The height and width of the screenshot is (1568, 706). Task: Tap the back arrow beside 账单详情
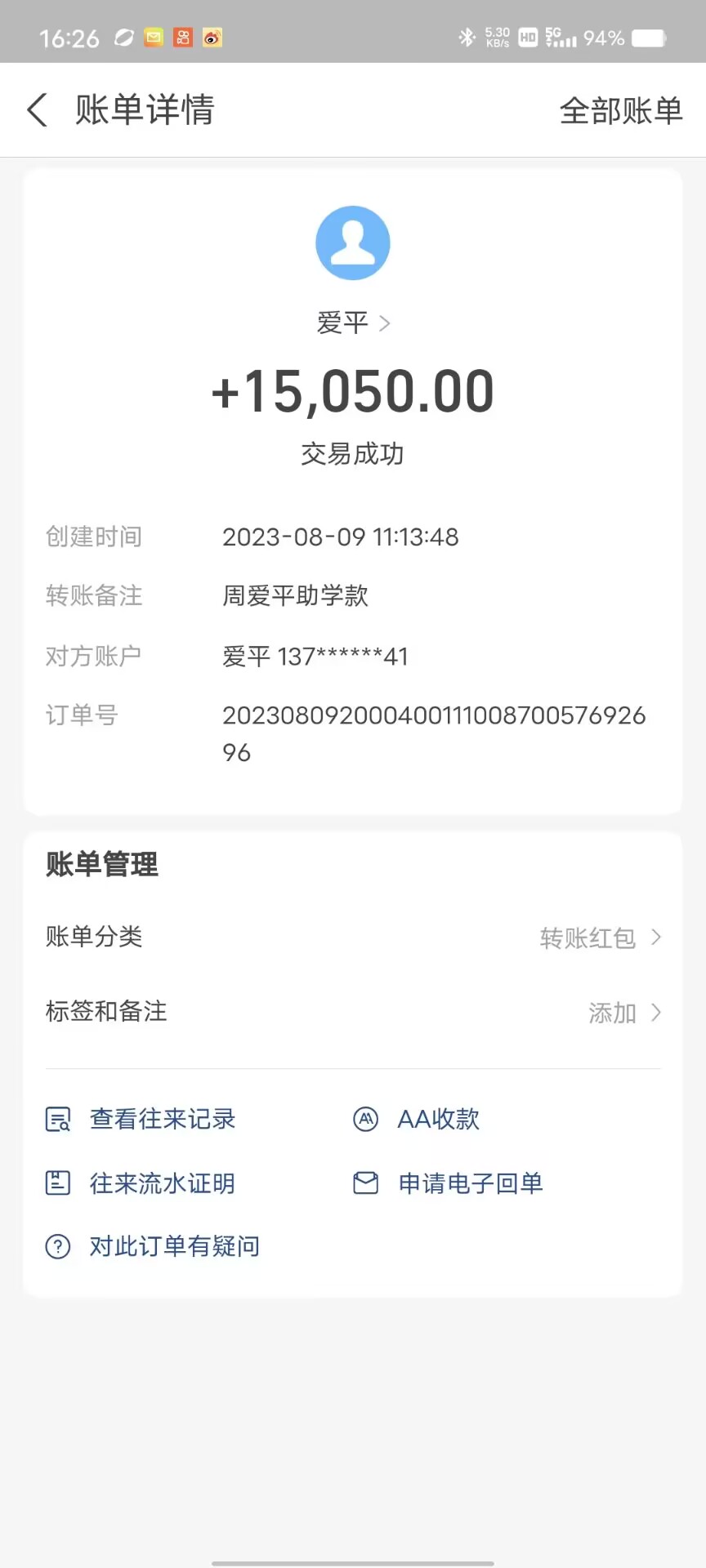click(37, 110)
